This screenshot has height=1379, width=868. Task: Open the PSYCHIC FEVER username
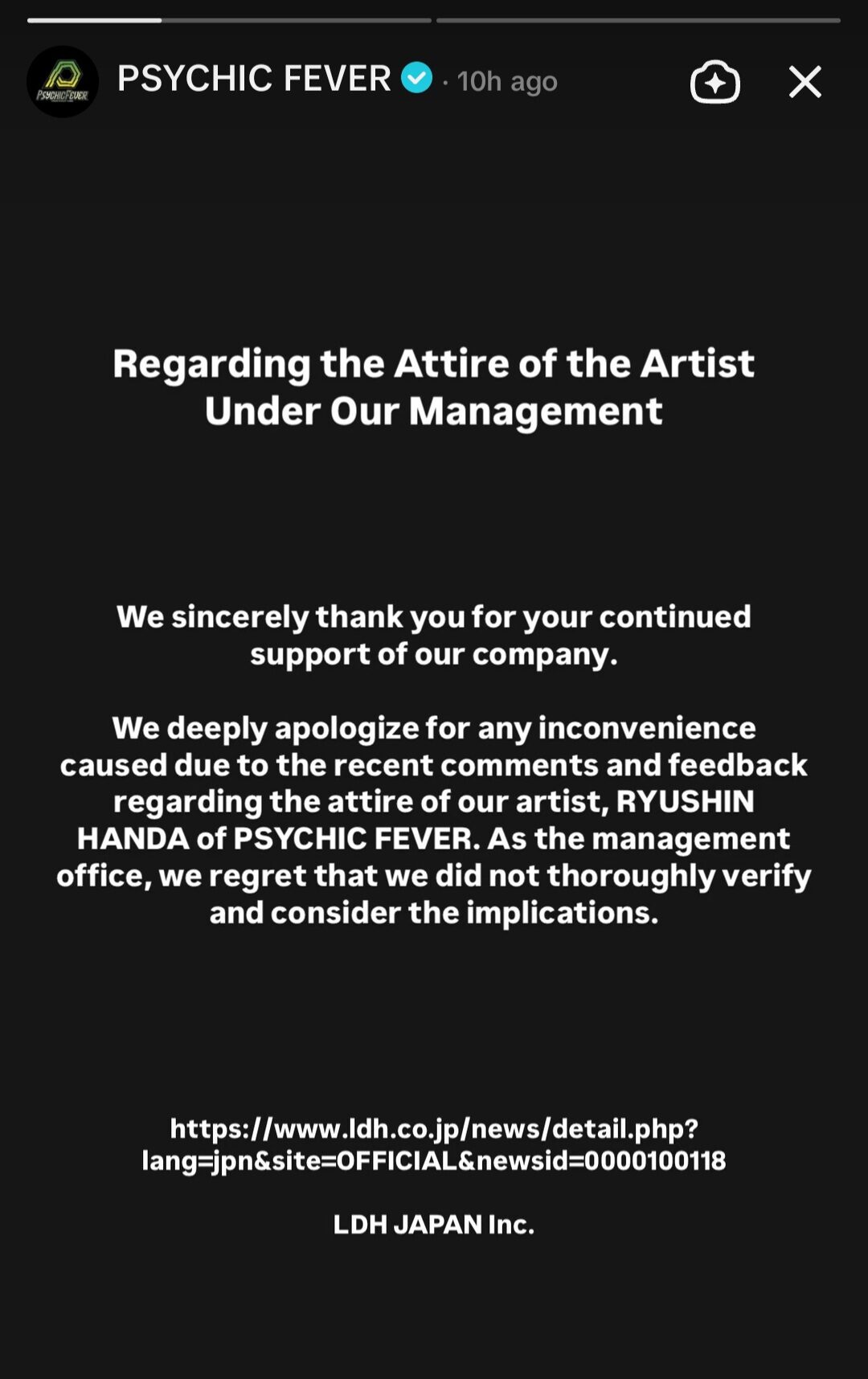[254, 79]
